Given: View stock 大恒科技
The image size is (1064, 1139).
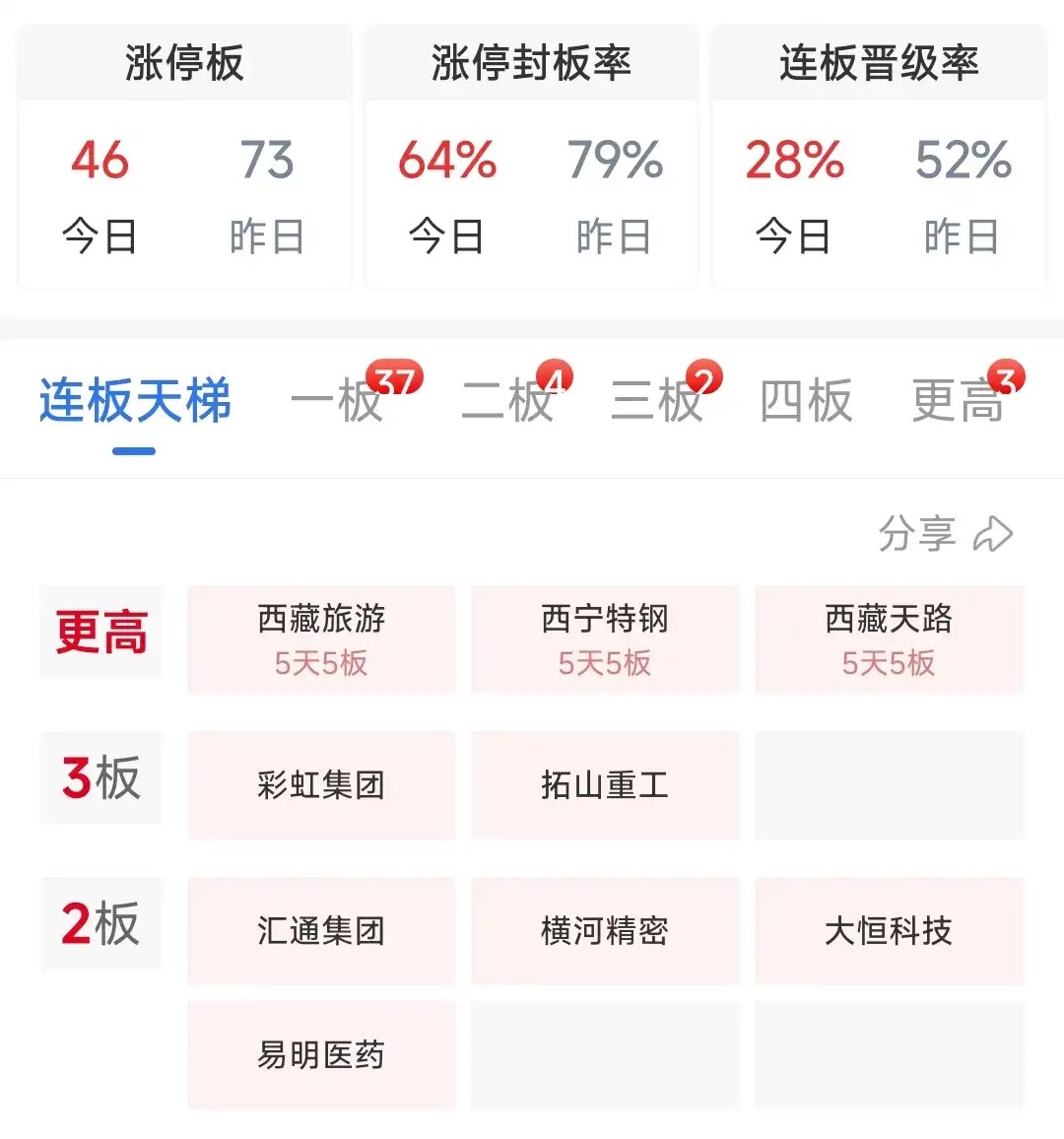Looking at the screenshot, I should pyautogui.click(x=889, y=930).
